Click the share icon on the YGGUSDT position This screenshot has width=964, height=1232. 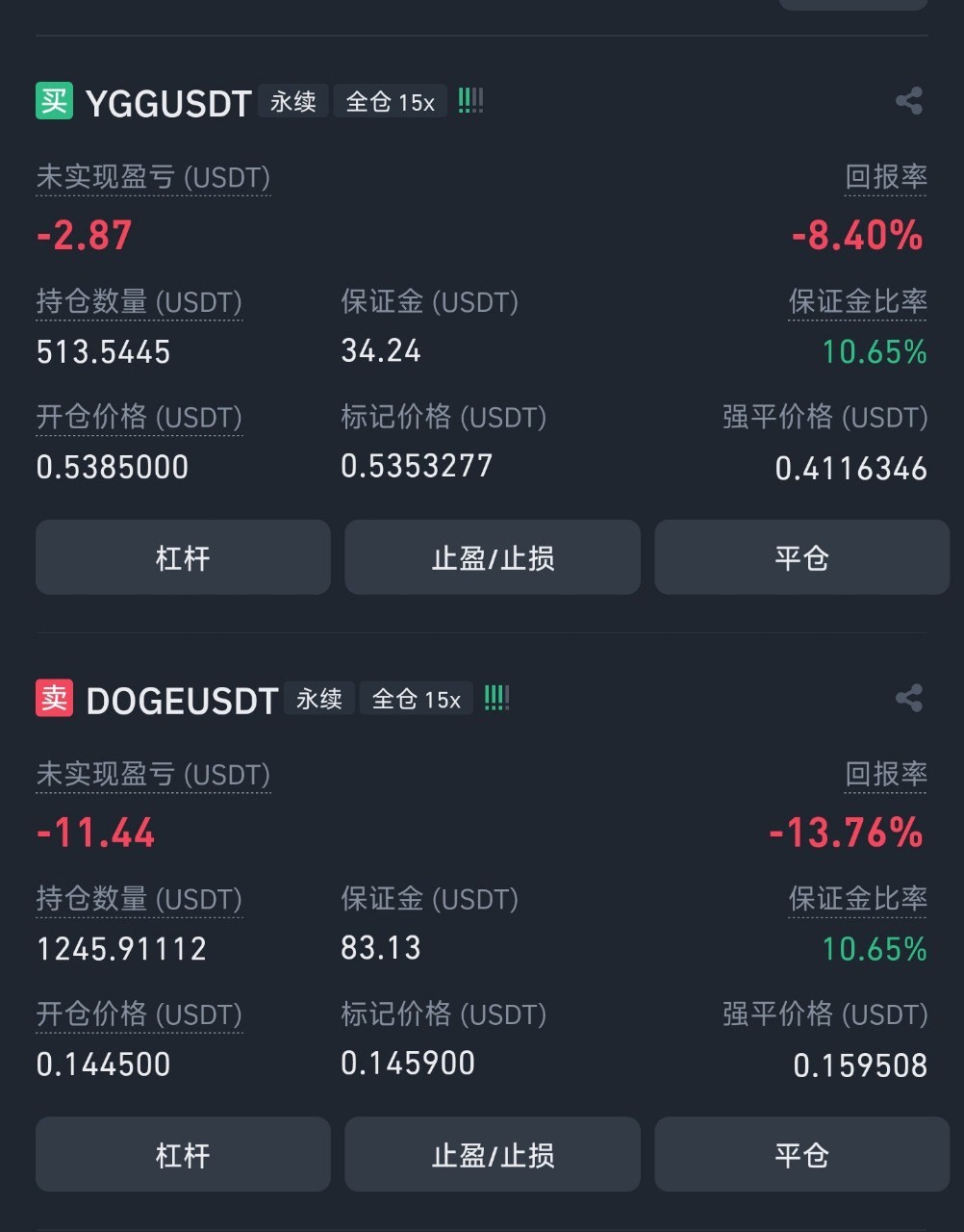(908, 100)
